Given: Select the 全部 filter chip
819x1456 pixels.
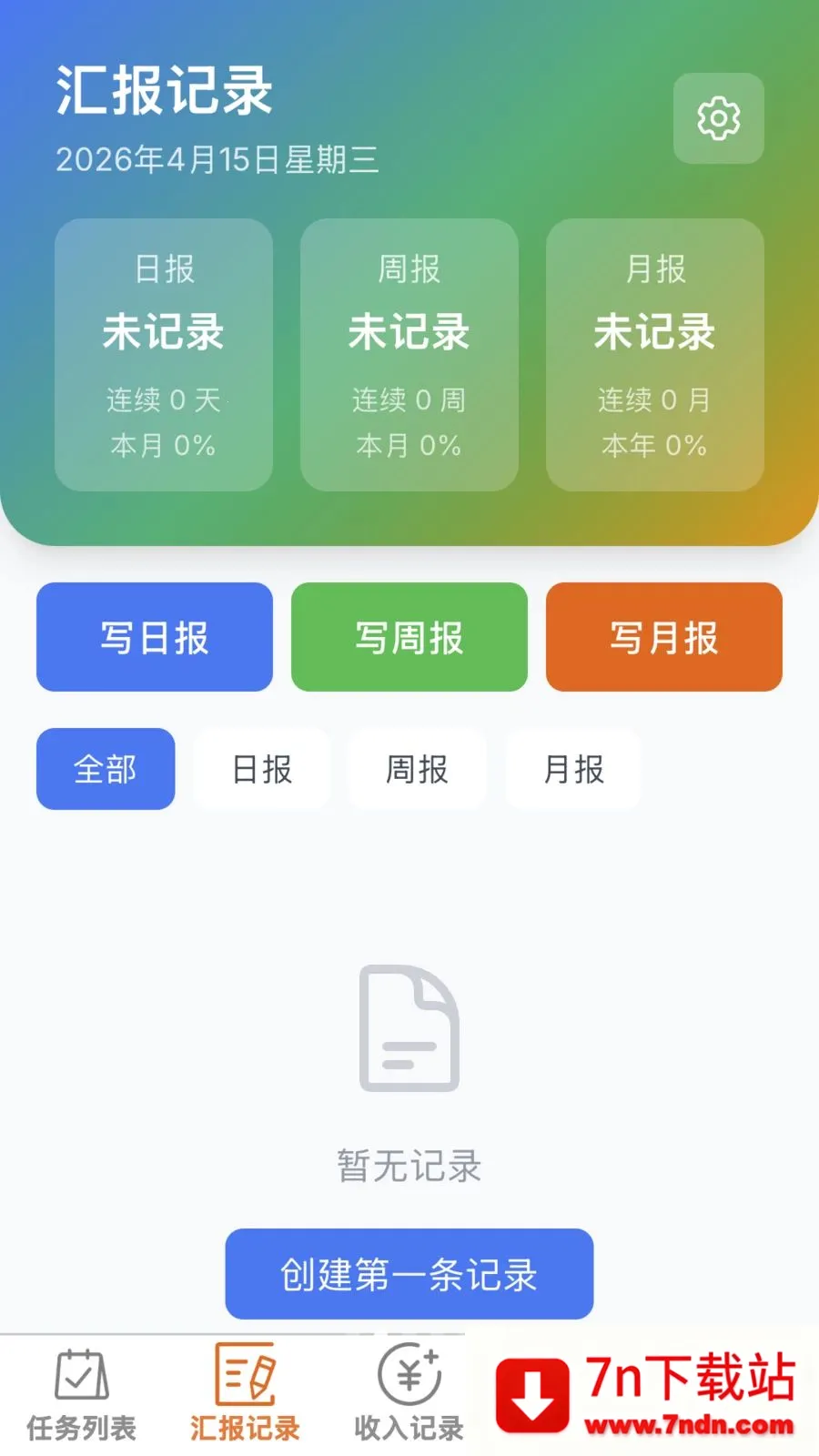Looking at the screenshot, I should 105,769.
